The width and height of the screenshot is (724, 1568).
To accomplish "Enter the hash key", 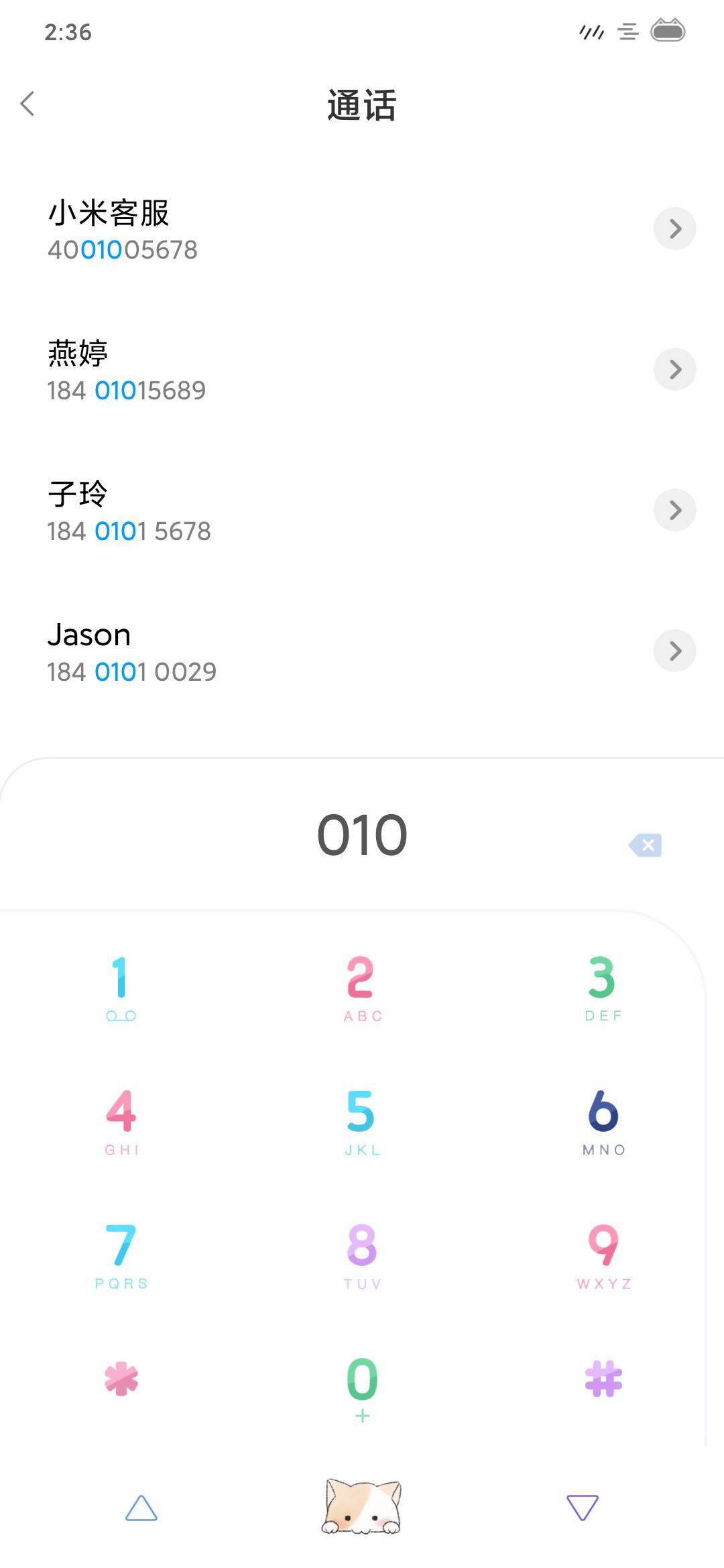I will (603, 1379).
